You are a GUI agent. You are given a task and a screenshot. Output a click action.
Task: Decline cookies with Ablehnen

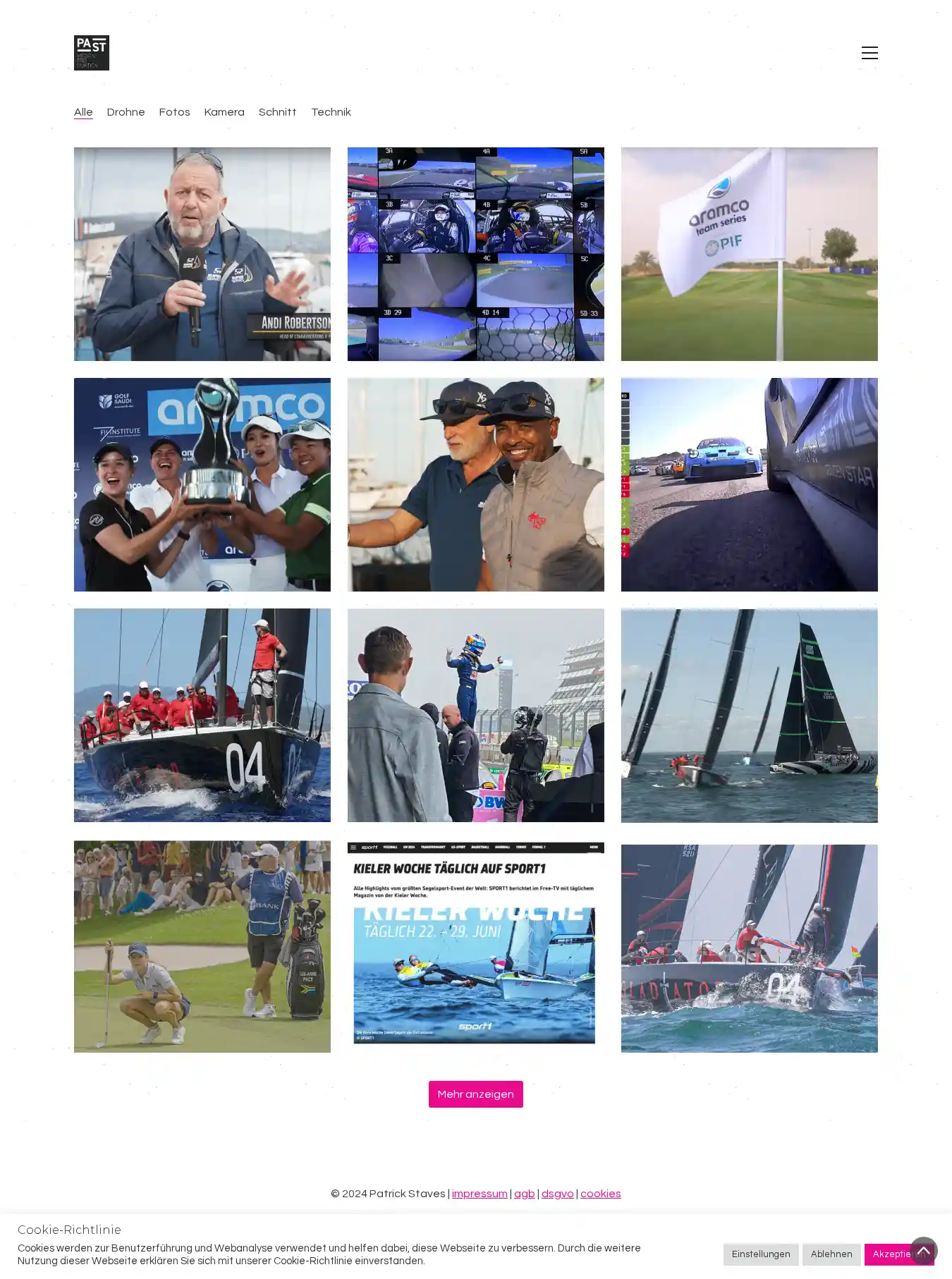pyautogui.click(x=831, y=1254)
